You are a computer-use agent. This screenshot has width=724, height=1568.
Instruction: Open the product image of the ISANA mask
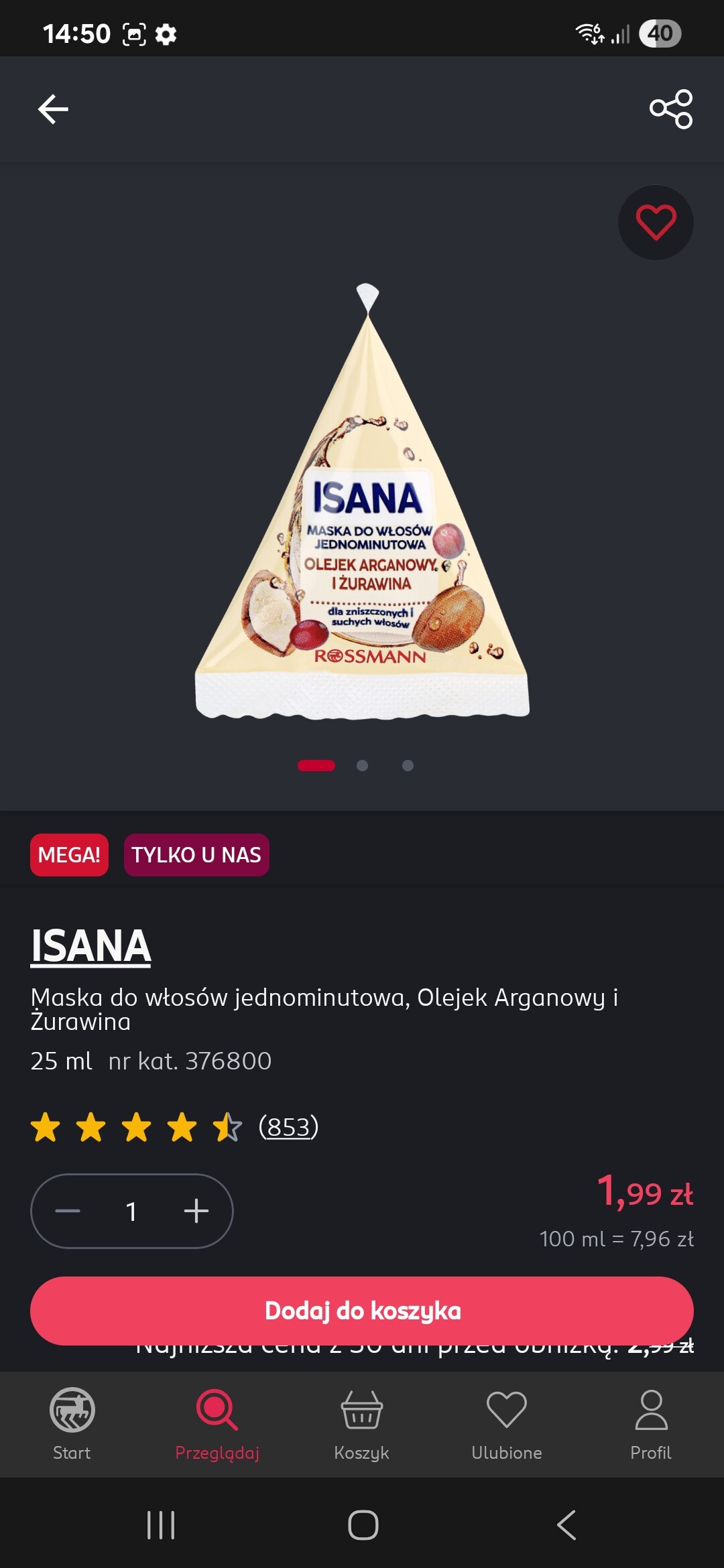362,503
